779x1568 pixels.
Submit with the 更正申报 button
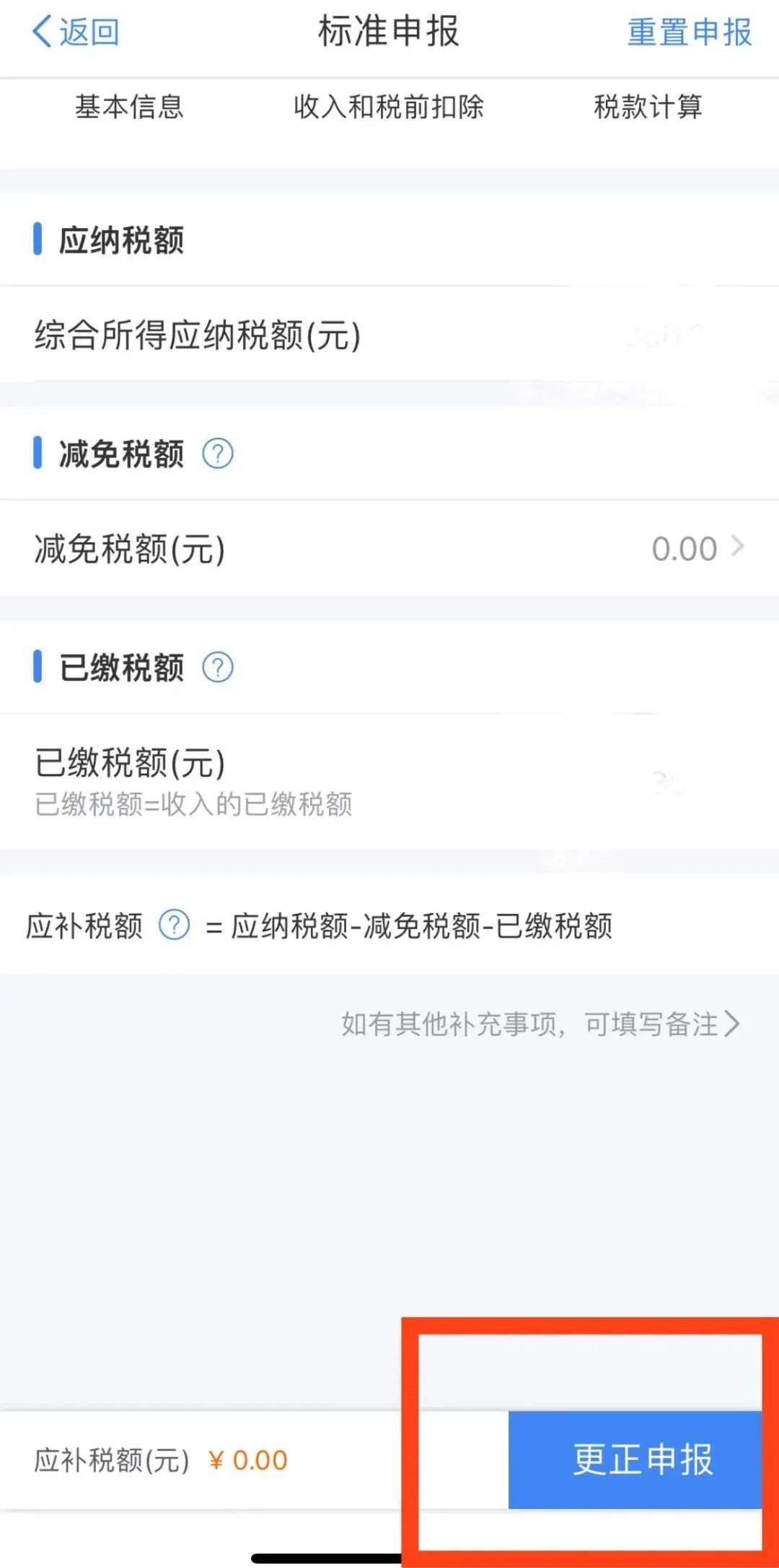(635, 1460)
